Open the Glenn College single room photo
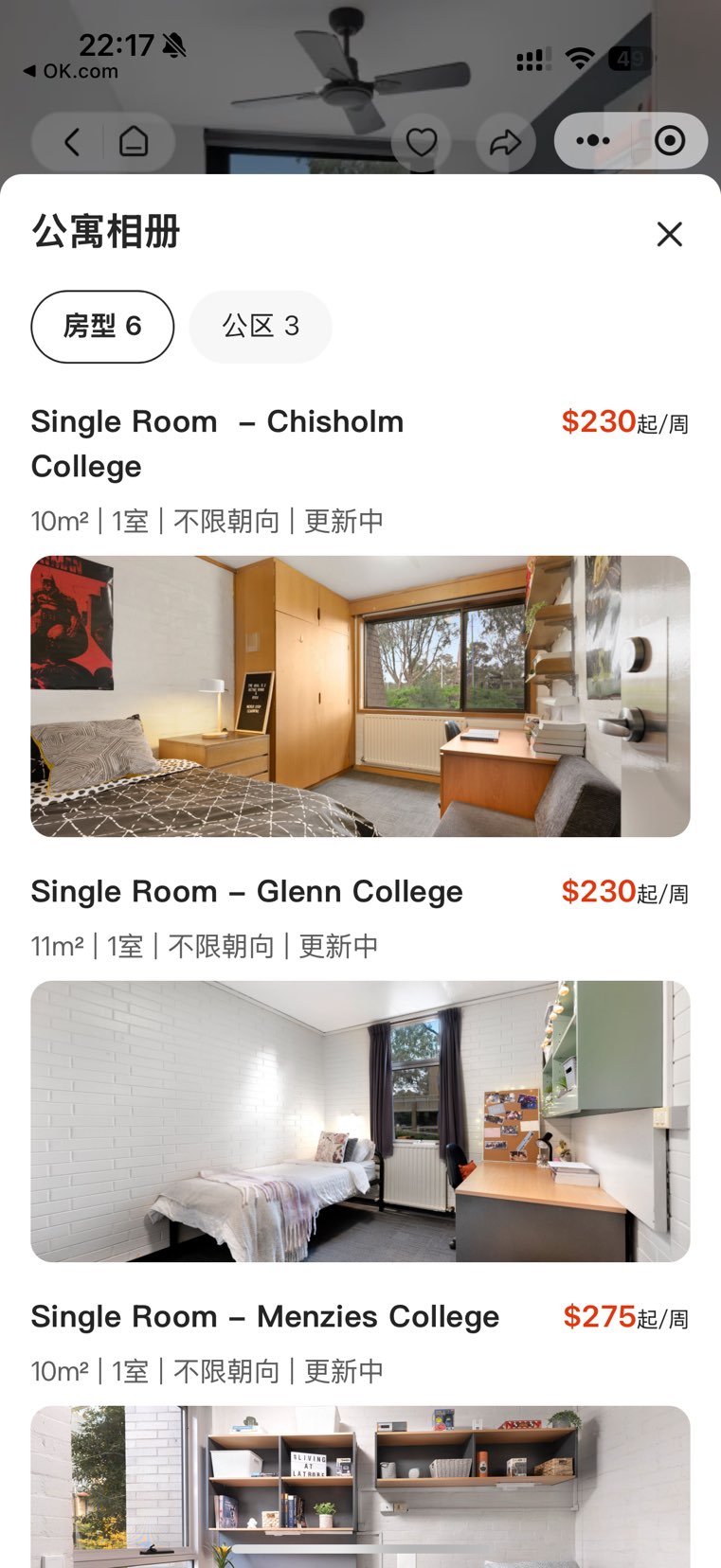 [x=360, y=1121]
